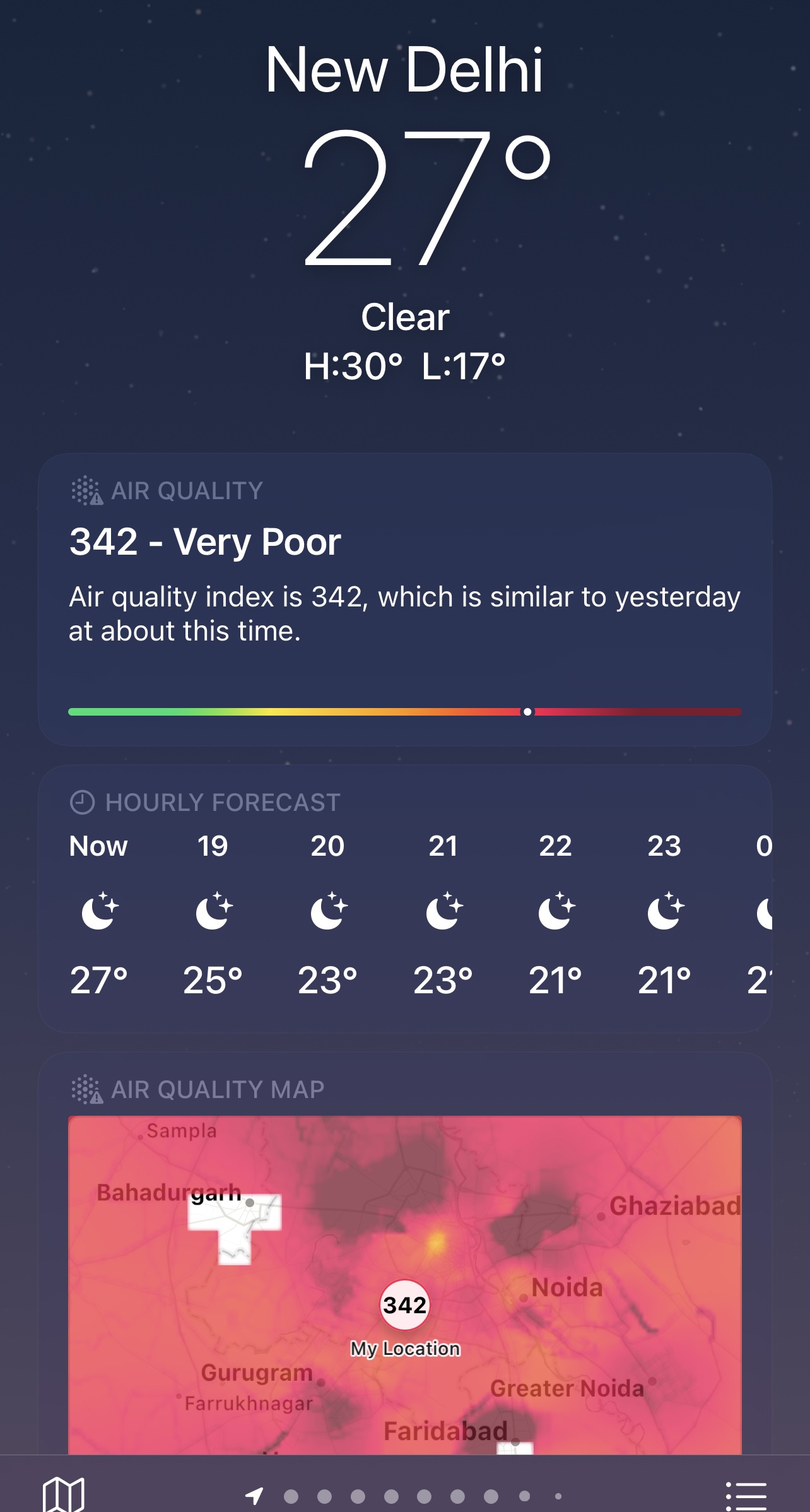
Task: Open the Hourly Forecast card
Action: click(x=404, y=899)
